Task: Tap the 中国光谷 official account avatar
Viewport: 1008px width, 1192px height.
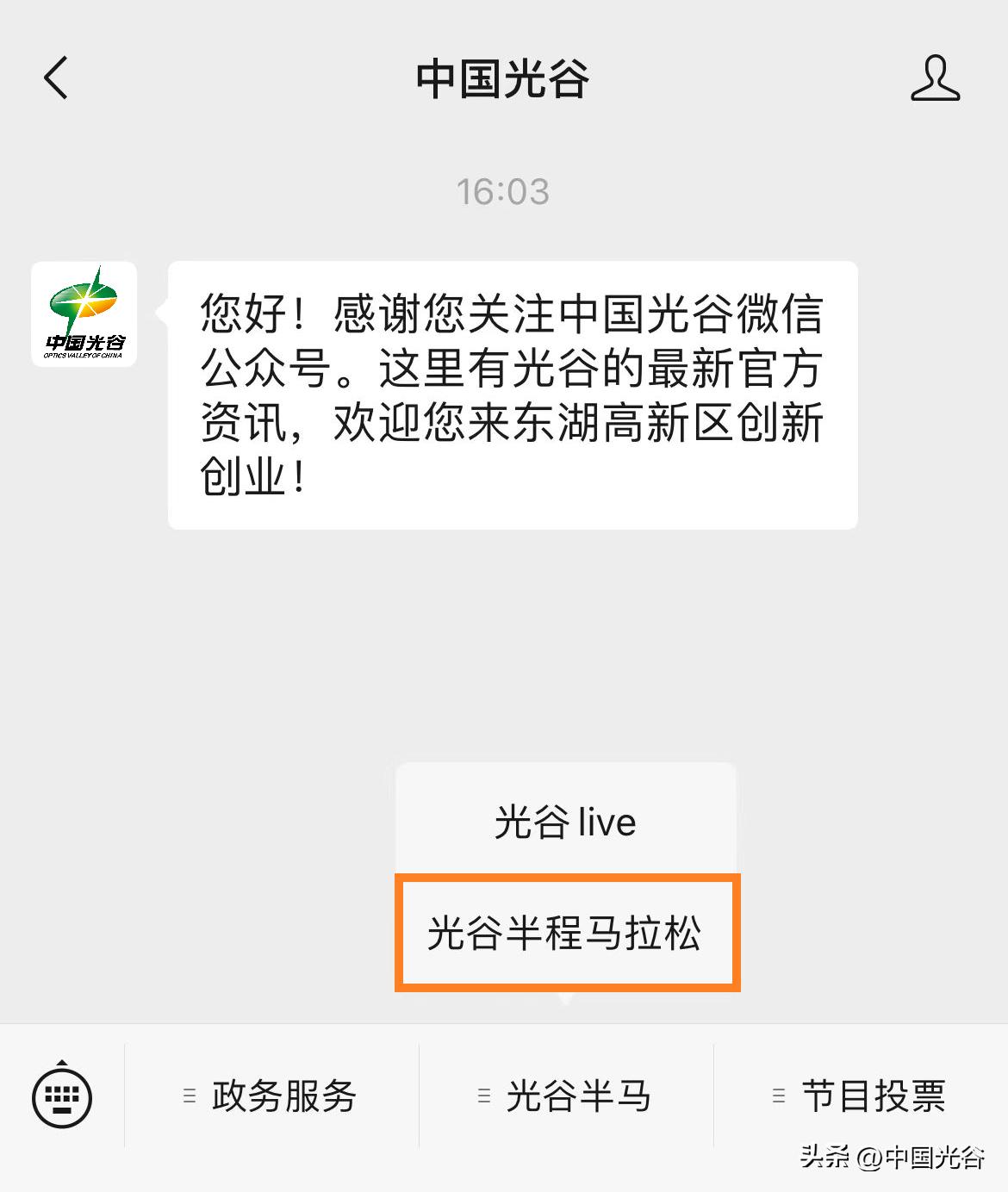Action: click(84, 314)
